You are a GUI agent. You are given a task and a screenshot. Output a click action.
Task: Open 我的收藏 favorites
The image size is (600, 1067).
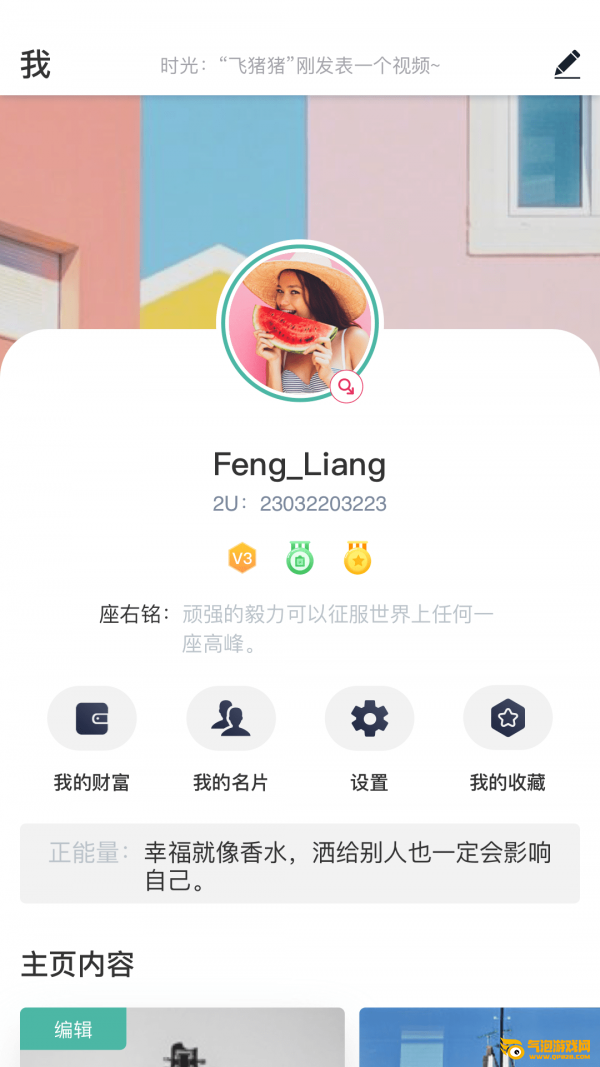[x=508, y=718]
